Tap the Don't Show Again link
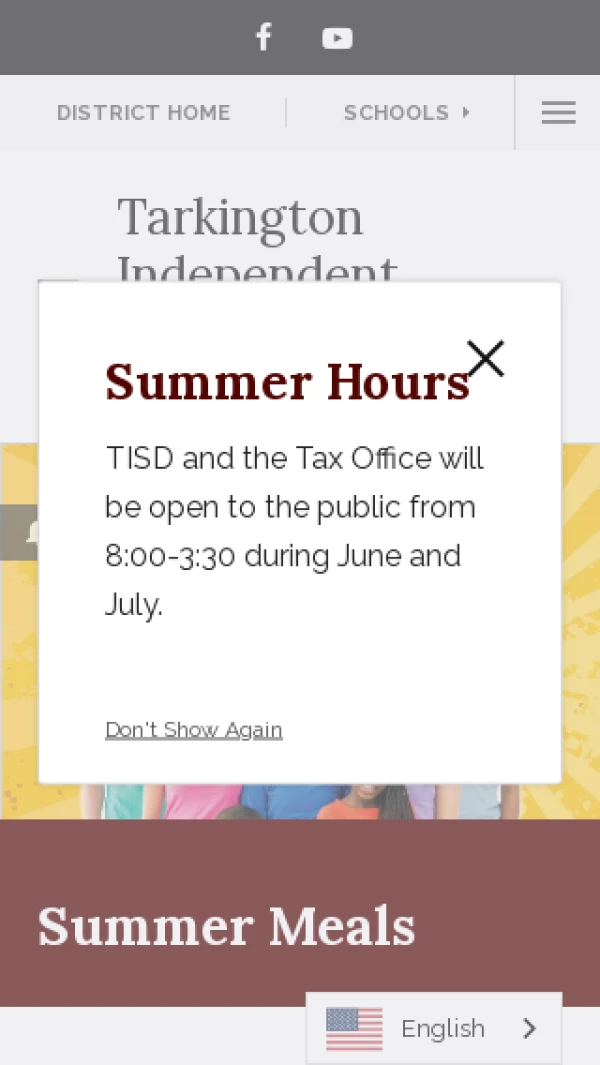600x1065 pixels. 194,730
